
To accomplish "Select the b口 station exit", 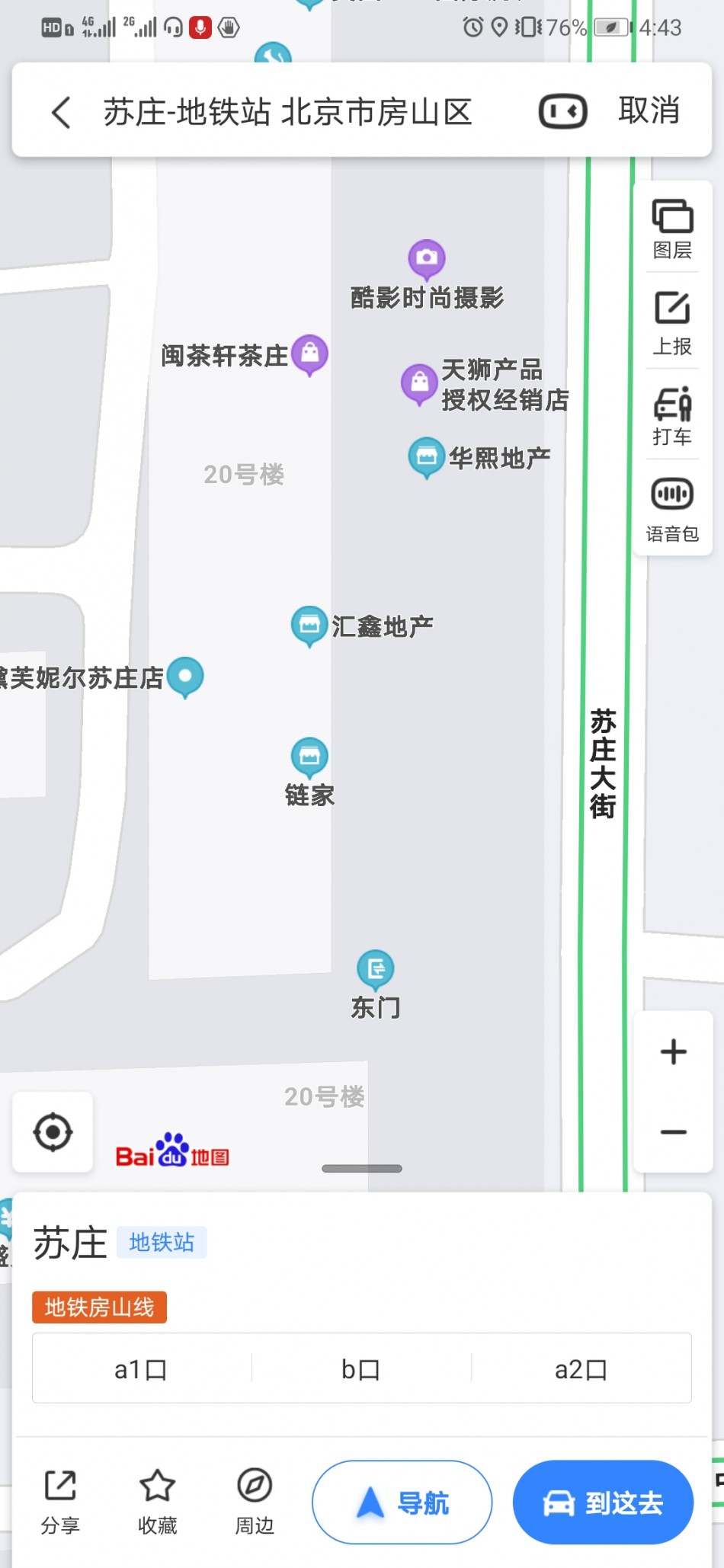I will (361, 1369).
